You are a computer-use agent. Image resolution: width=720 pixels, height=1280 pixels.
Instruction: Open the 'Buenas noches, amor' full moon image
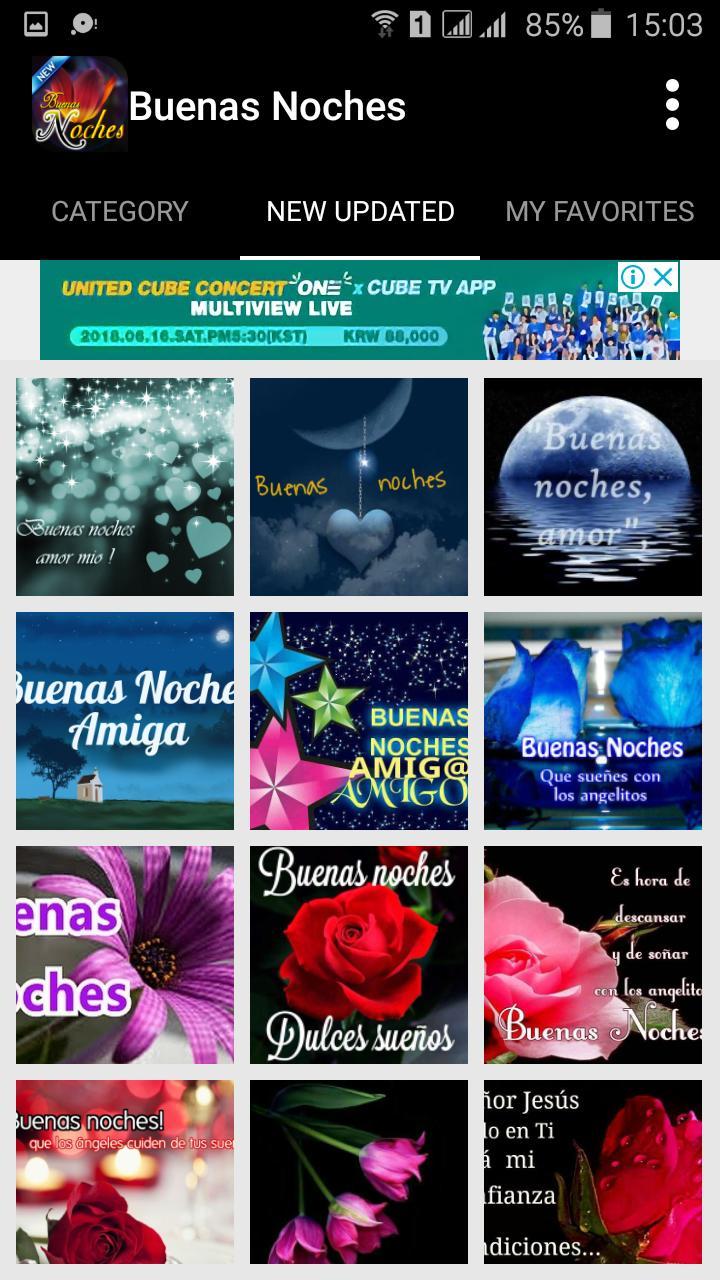point(593,486)
